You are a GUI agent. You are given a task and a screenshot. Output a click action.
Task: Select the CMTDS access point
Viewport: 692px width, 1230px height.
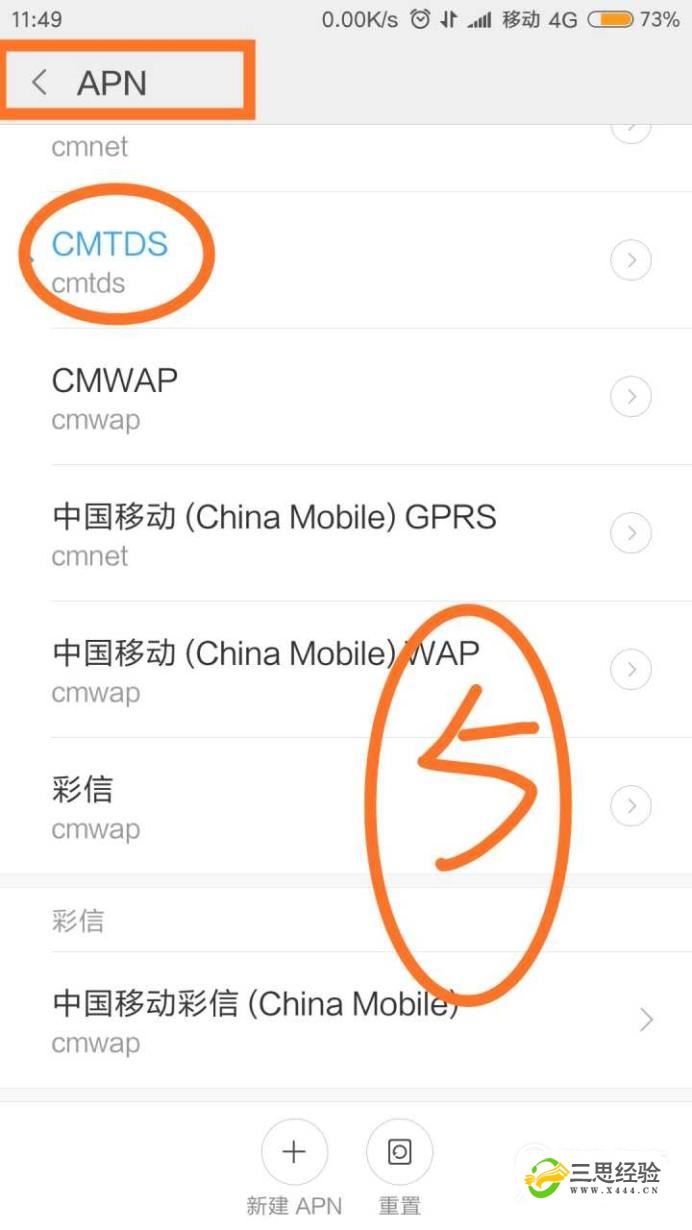[110, 260]
